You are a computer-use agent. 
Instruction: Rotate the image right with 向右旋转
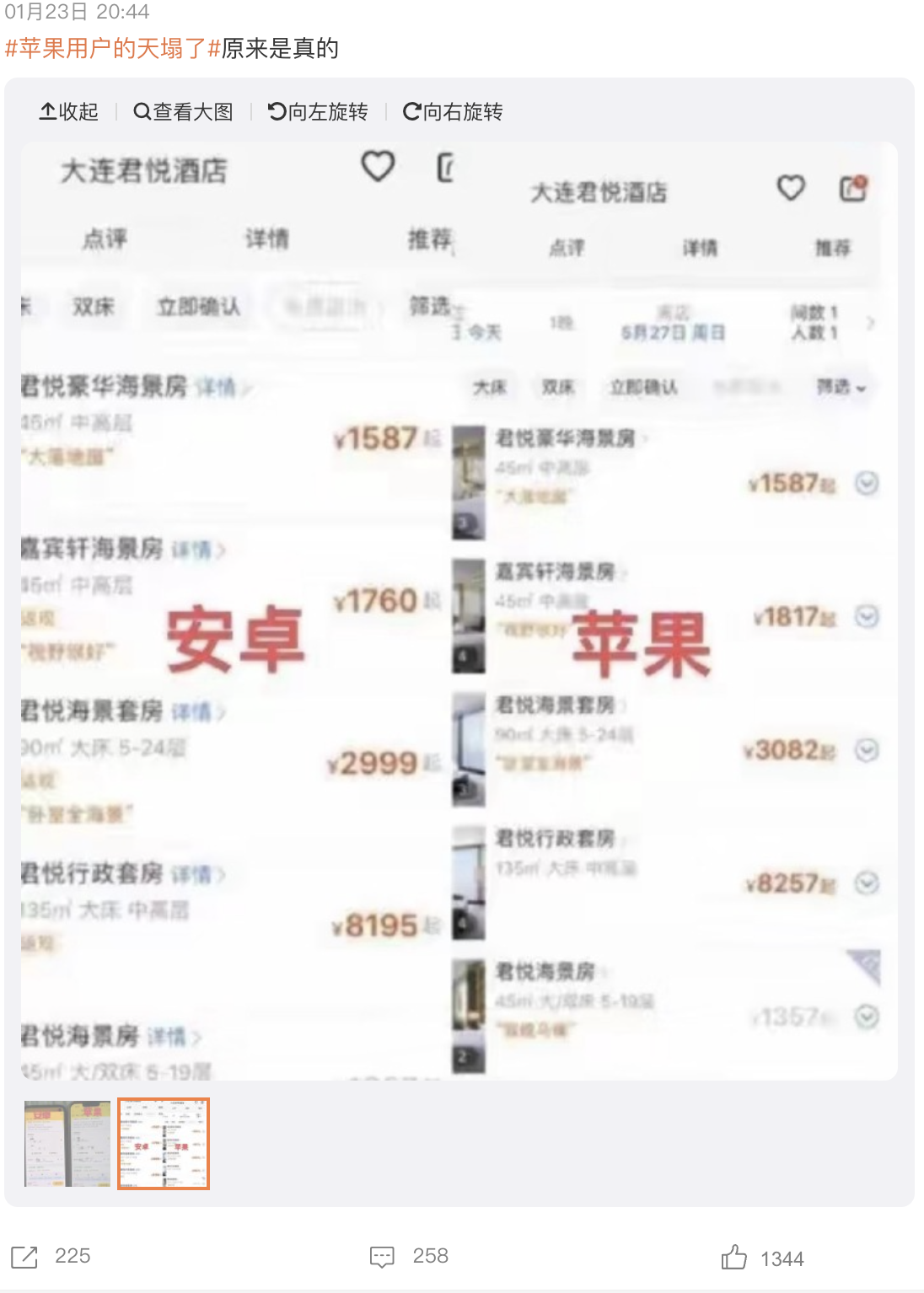[x=453, y=112]
